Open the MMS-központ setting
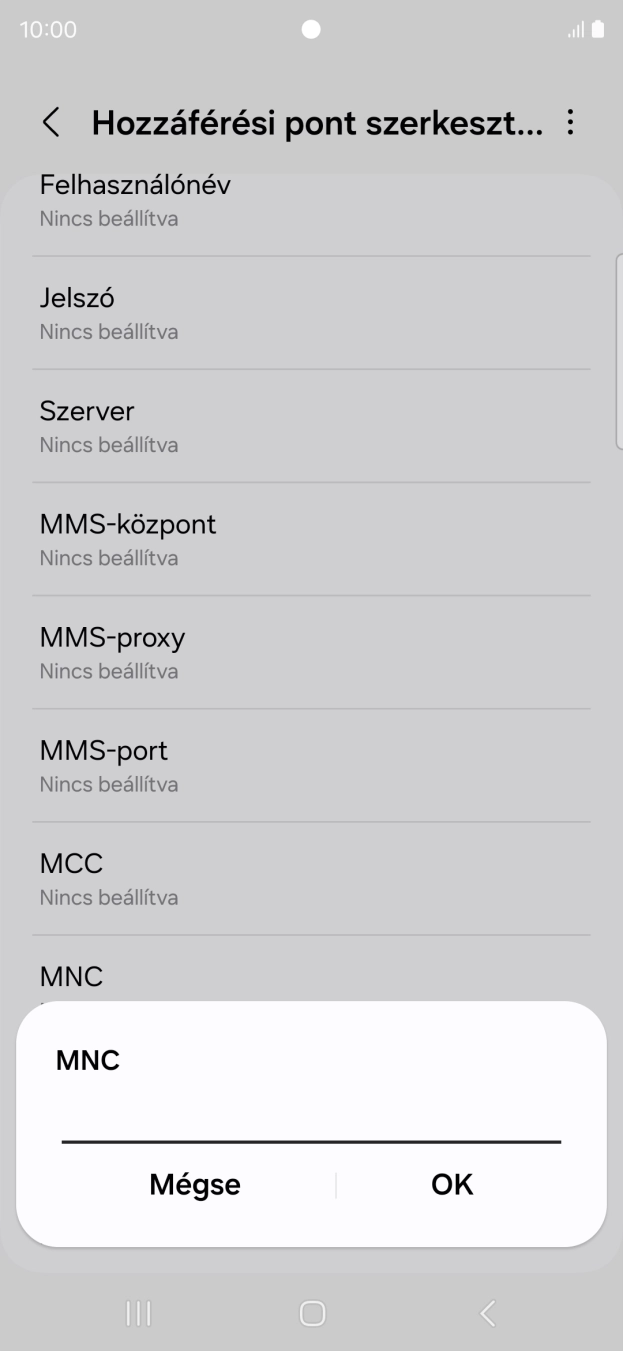The width and height of the screenshot is (623, 1351). click(x=311, y=539)
